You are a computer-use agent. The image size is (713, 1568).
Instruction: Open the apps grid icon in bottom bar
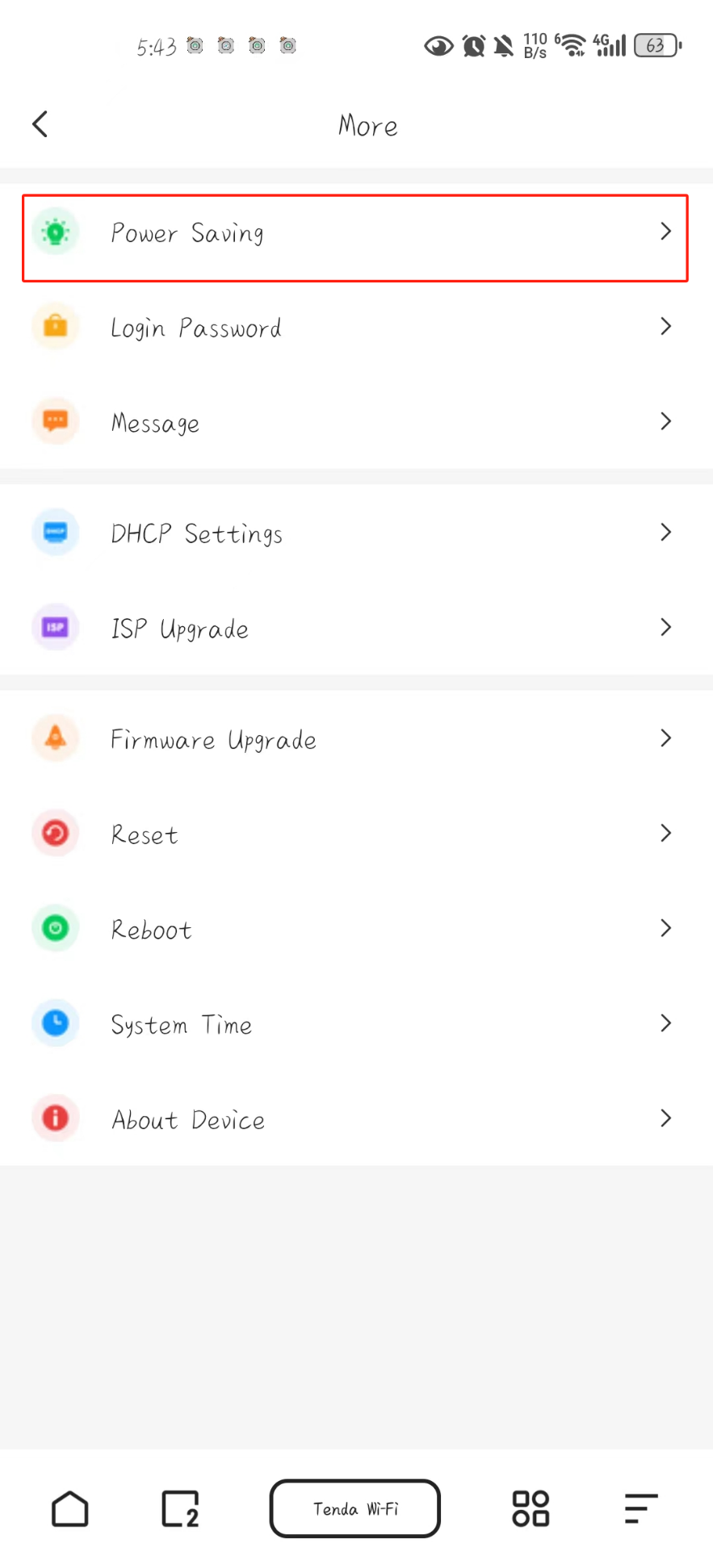[x=530, y=1508]
